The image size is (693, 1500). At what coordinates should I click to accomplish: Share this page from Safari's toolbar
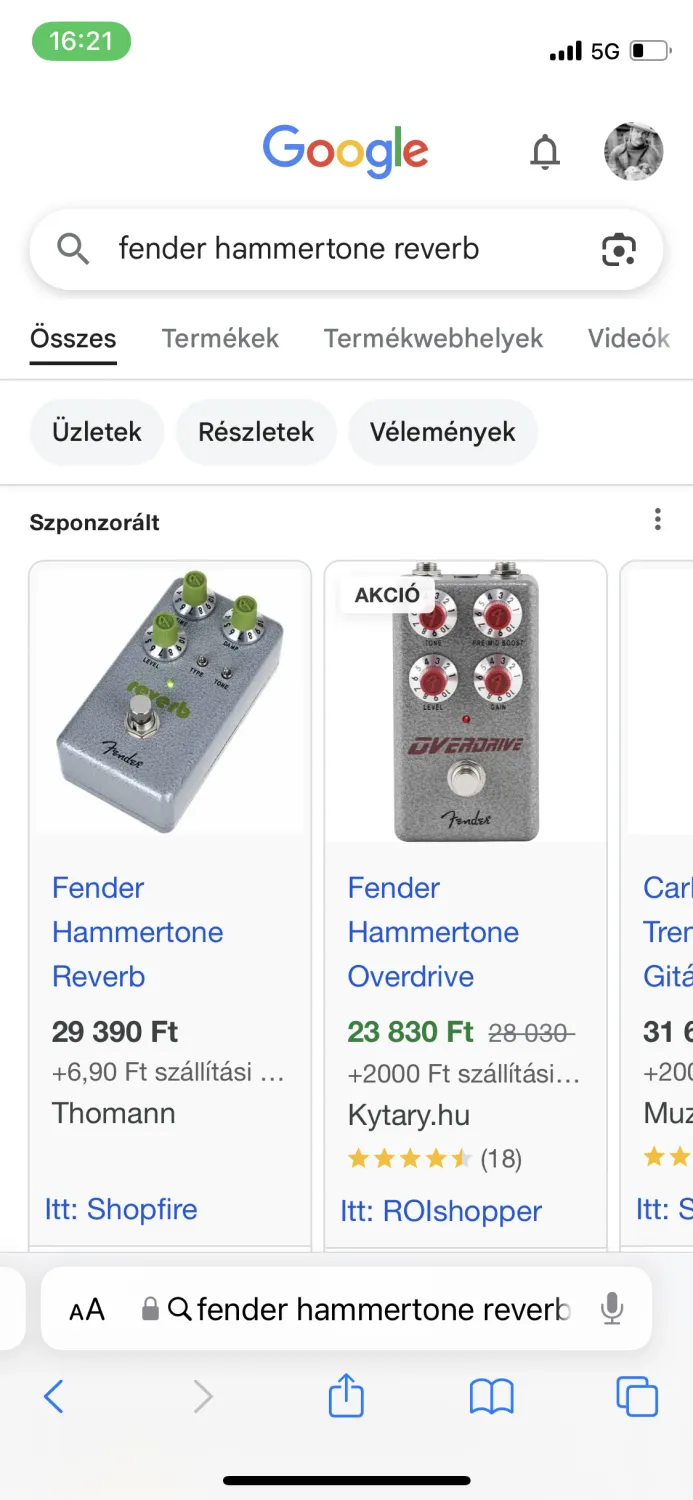346,1395
